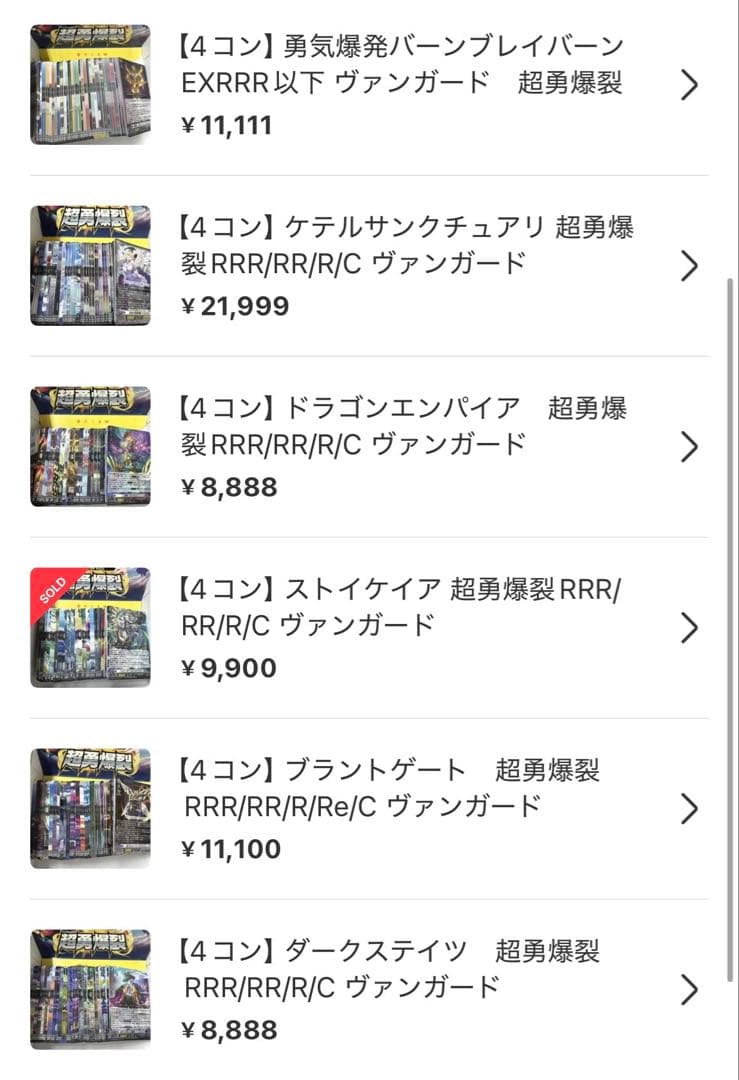This screenshot has height=1080, width=739.
Task: Open the ケテルサンクチュアリ listing via its chevron
Action: point(688,266)
